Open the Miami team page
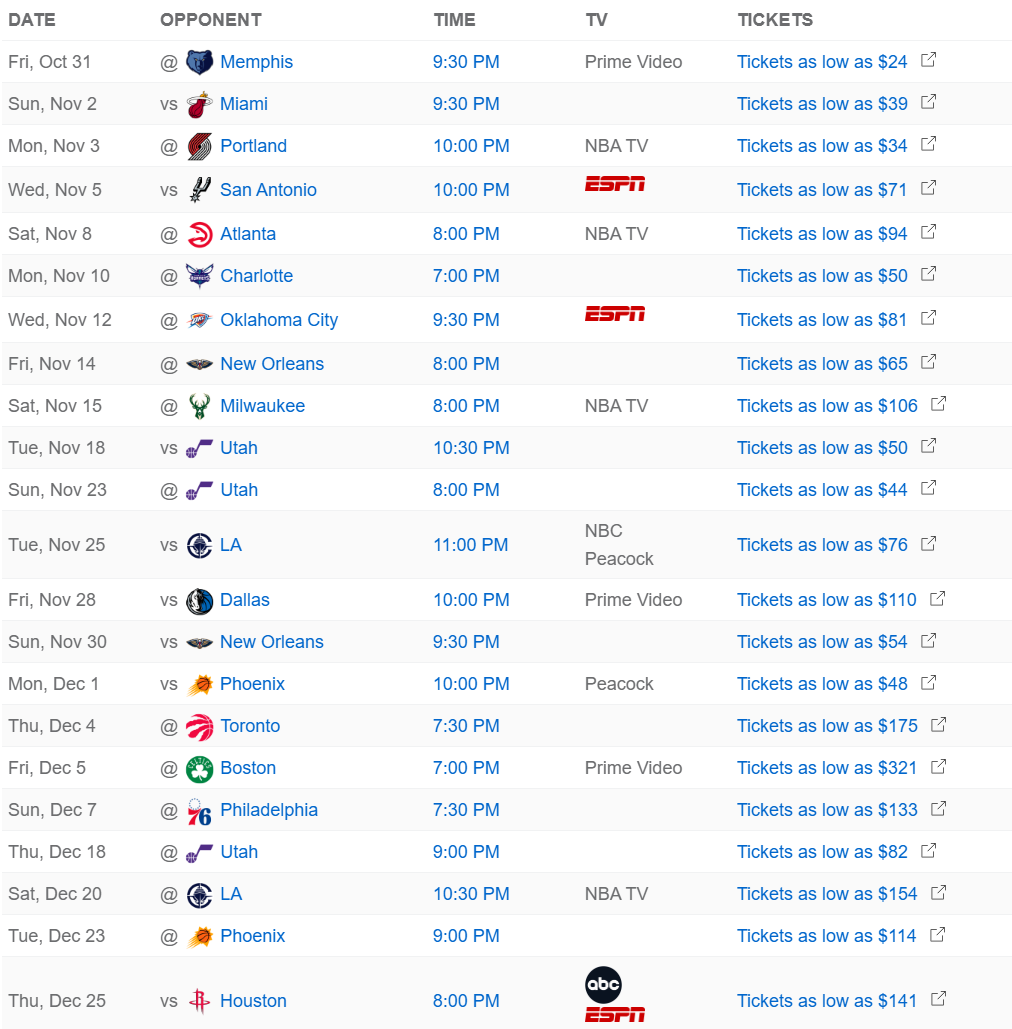 [244, 104]
